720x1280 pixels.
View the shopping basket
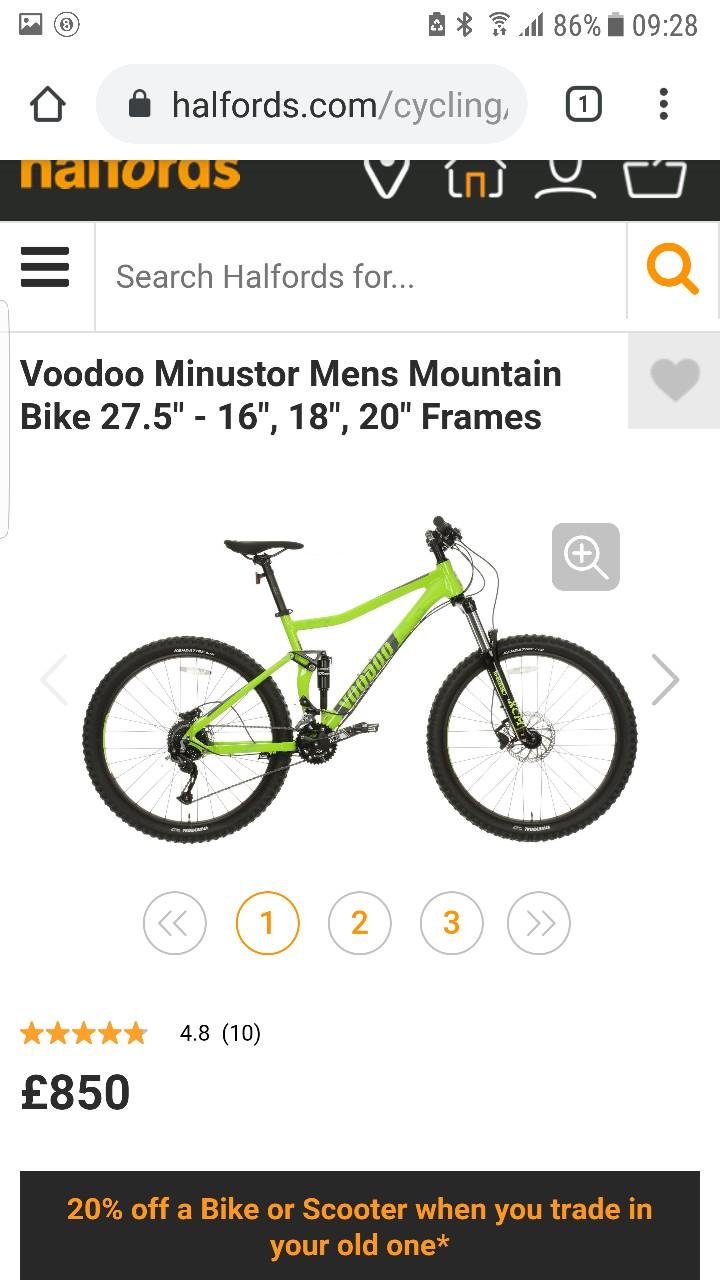(x=655, y=178)
